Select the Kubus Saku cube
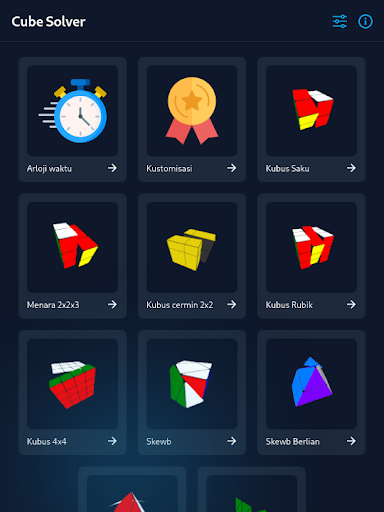Viewport: 384px width, 512px height. point(311,119)
